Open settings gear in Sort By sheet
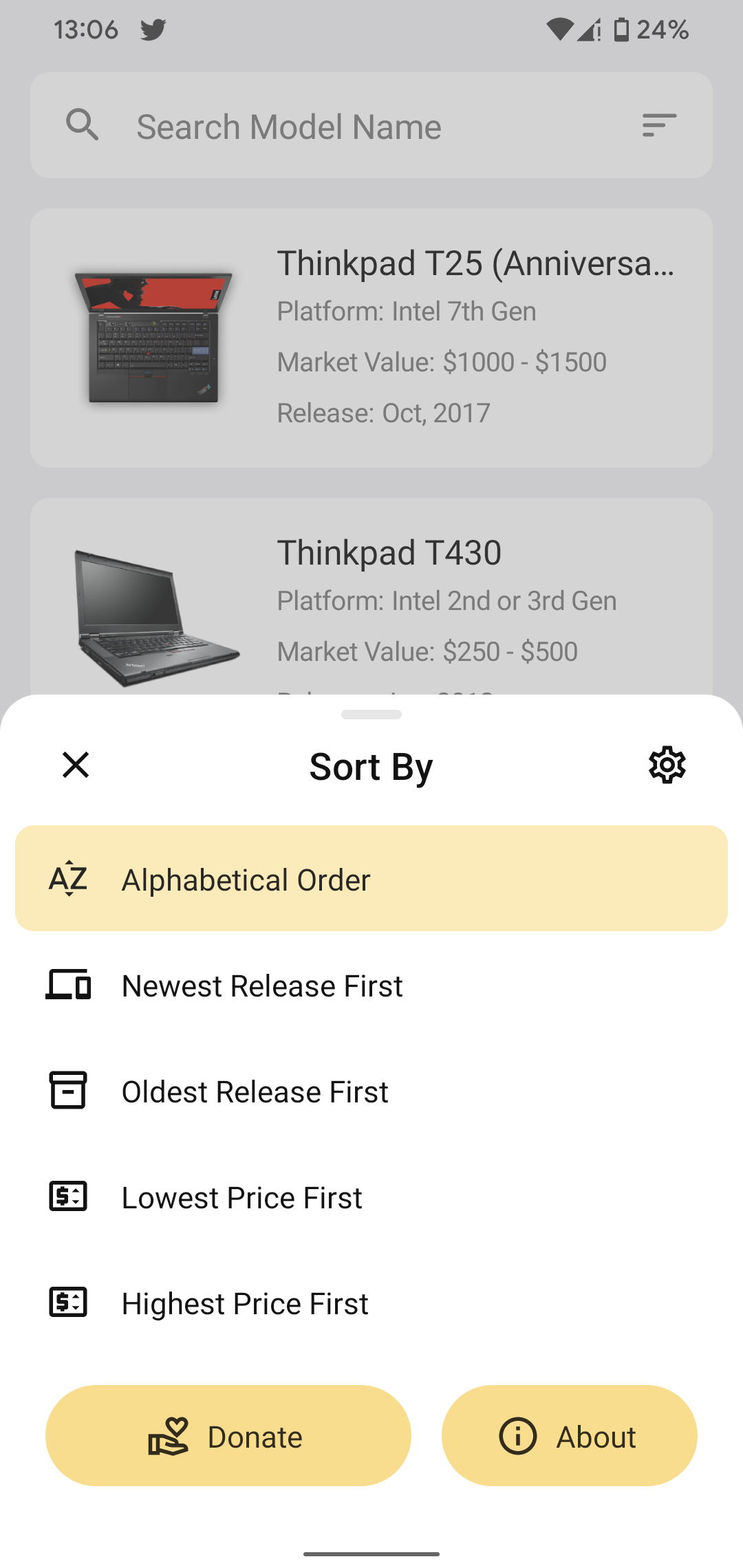 667,765
